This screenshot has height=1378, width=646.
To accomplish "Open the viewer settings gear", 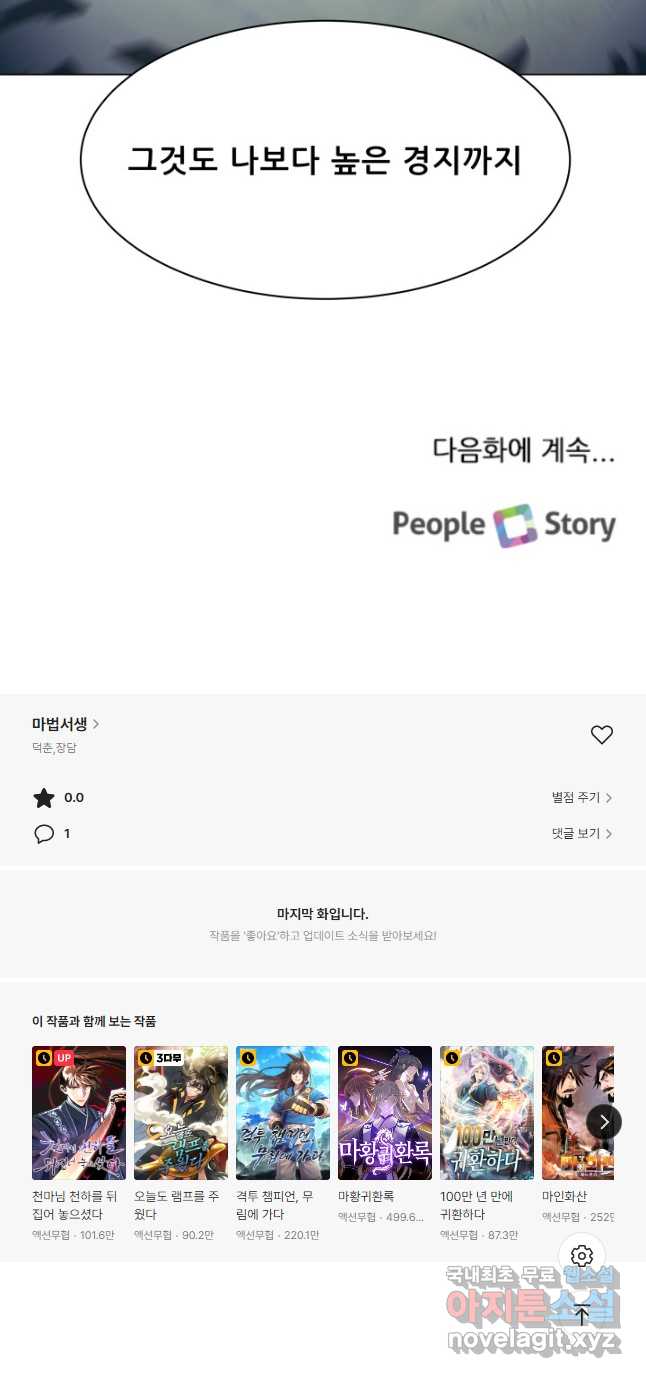I will [x=582, y=1256].
